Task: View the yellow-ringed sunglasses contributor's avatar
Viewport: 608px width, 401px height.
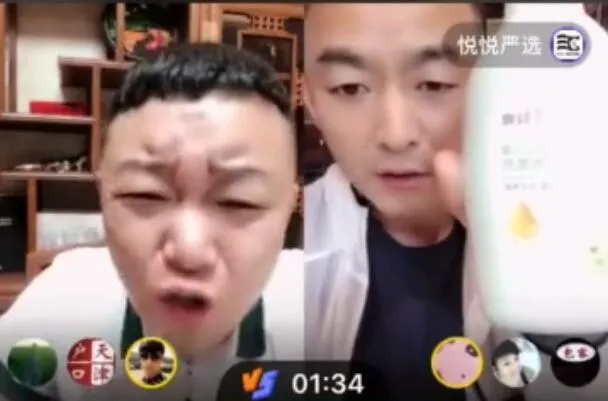Action: pos(151,362)
